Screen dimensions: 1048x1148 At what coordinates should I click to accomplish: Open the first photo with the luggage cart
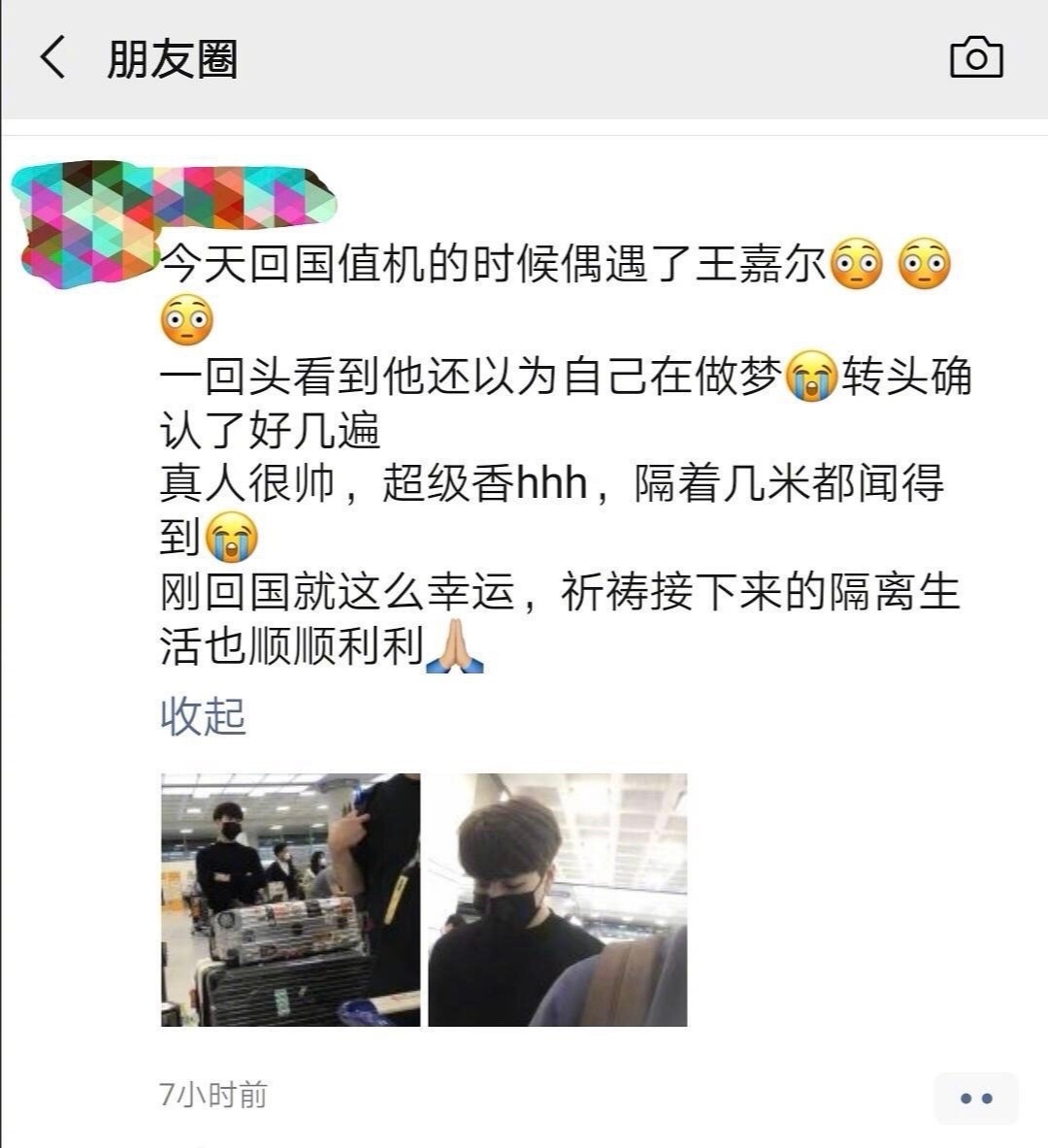290,900
